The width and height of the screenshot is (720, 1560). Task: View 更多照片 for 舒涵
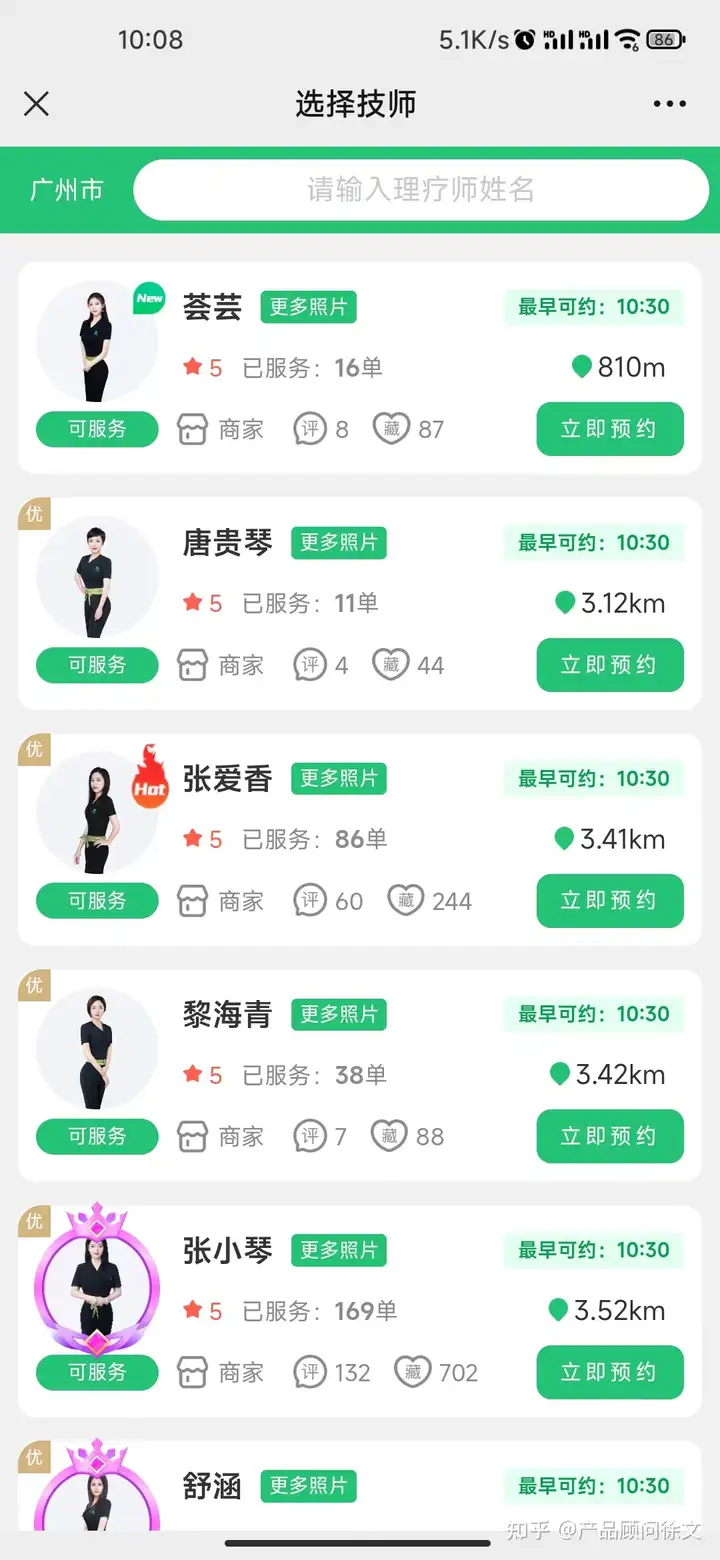[308, 1487]
